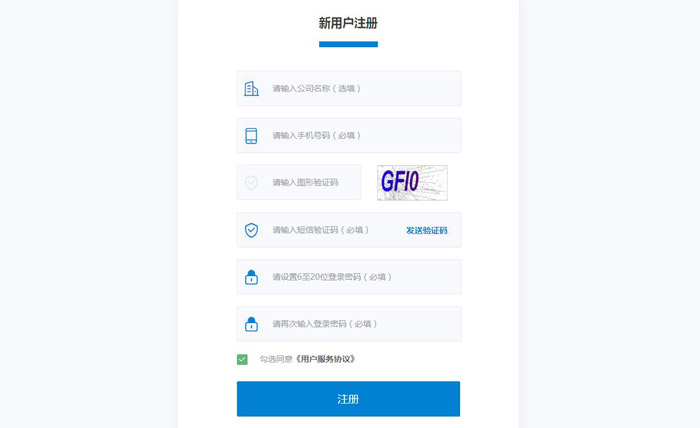Tap the blue 注册 register button
The width and height of the screenshot is (700, 428).
(348, 399)
